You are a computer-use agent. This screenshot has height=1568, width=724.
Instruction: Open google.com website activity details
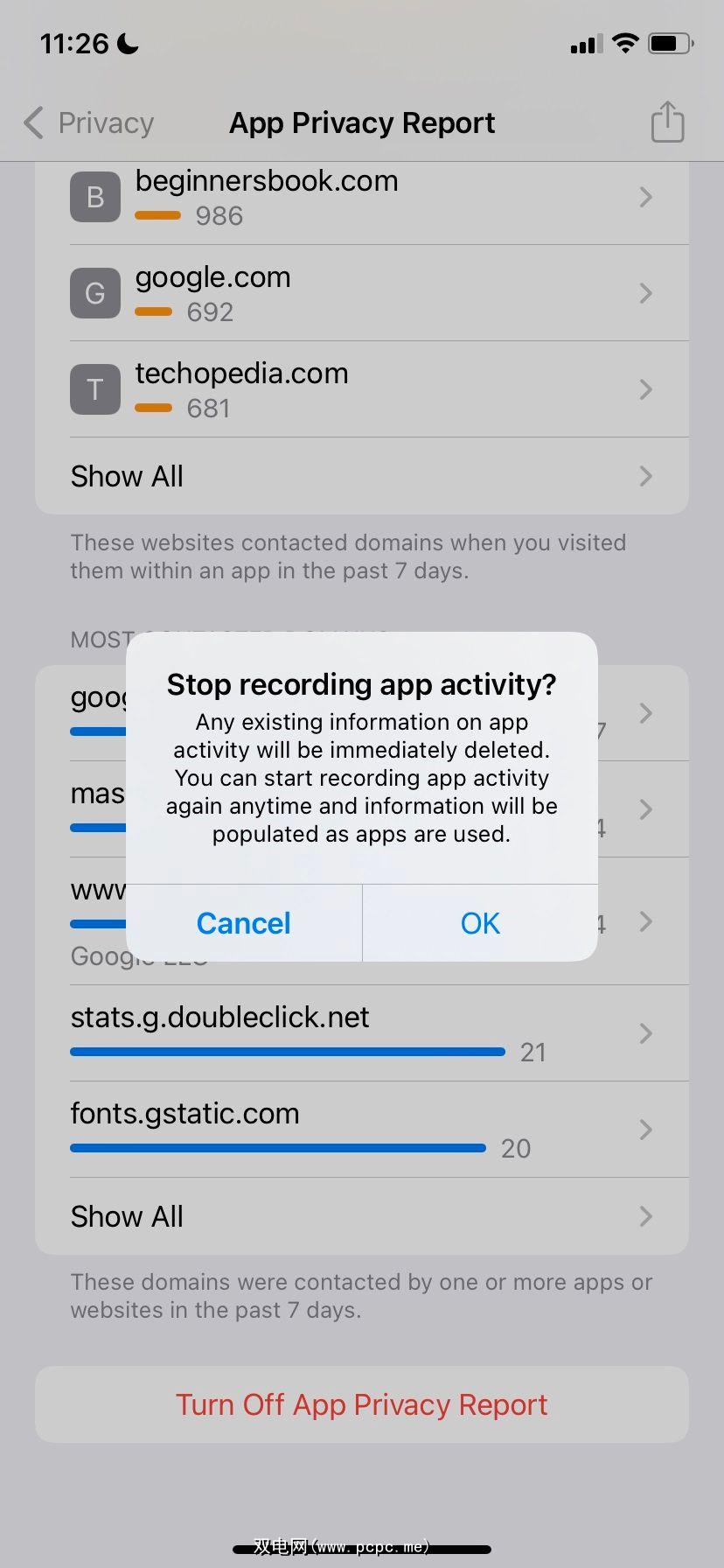[x=362, y=294]
